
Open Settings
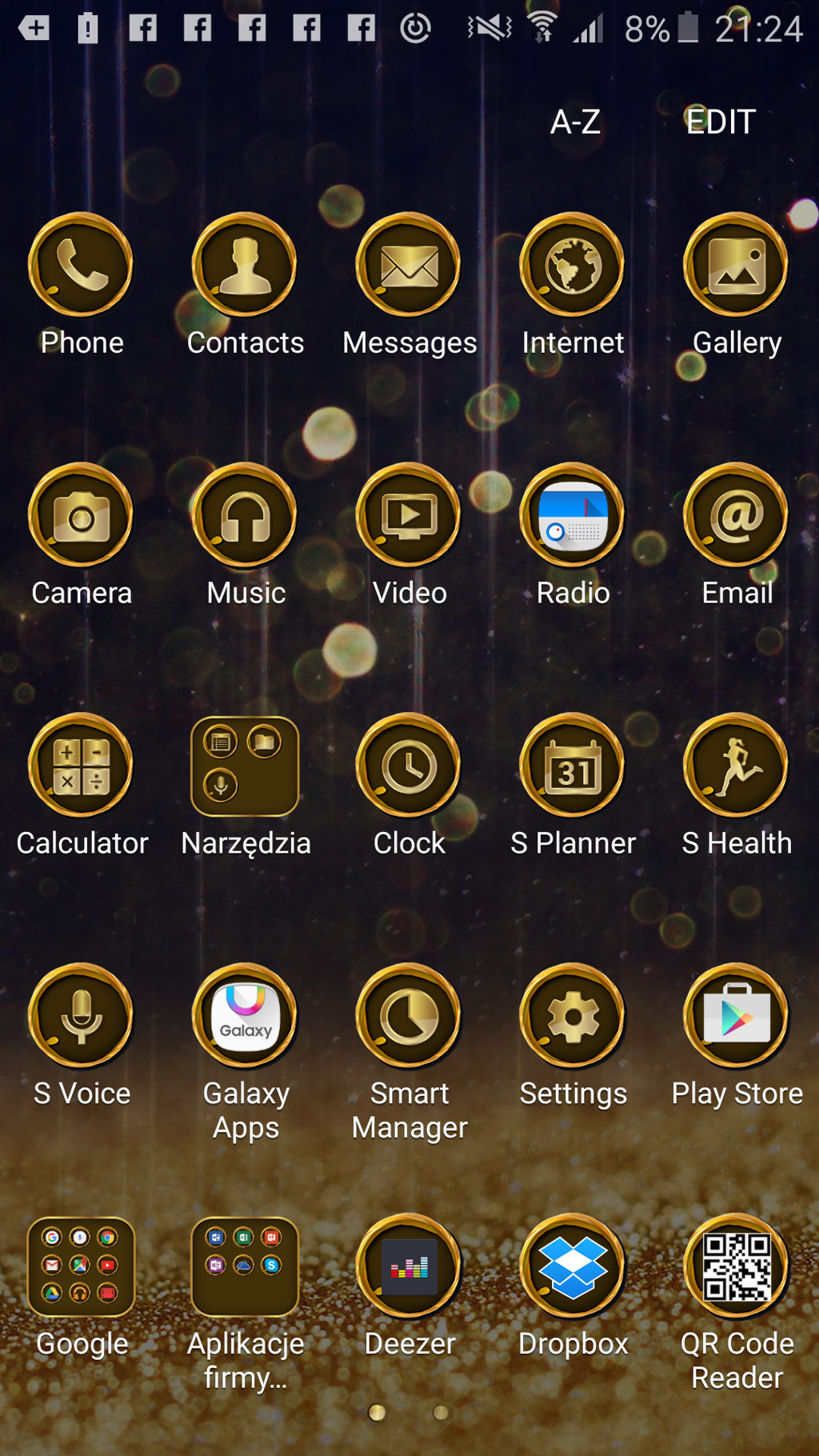click(x=573, y=1017)
